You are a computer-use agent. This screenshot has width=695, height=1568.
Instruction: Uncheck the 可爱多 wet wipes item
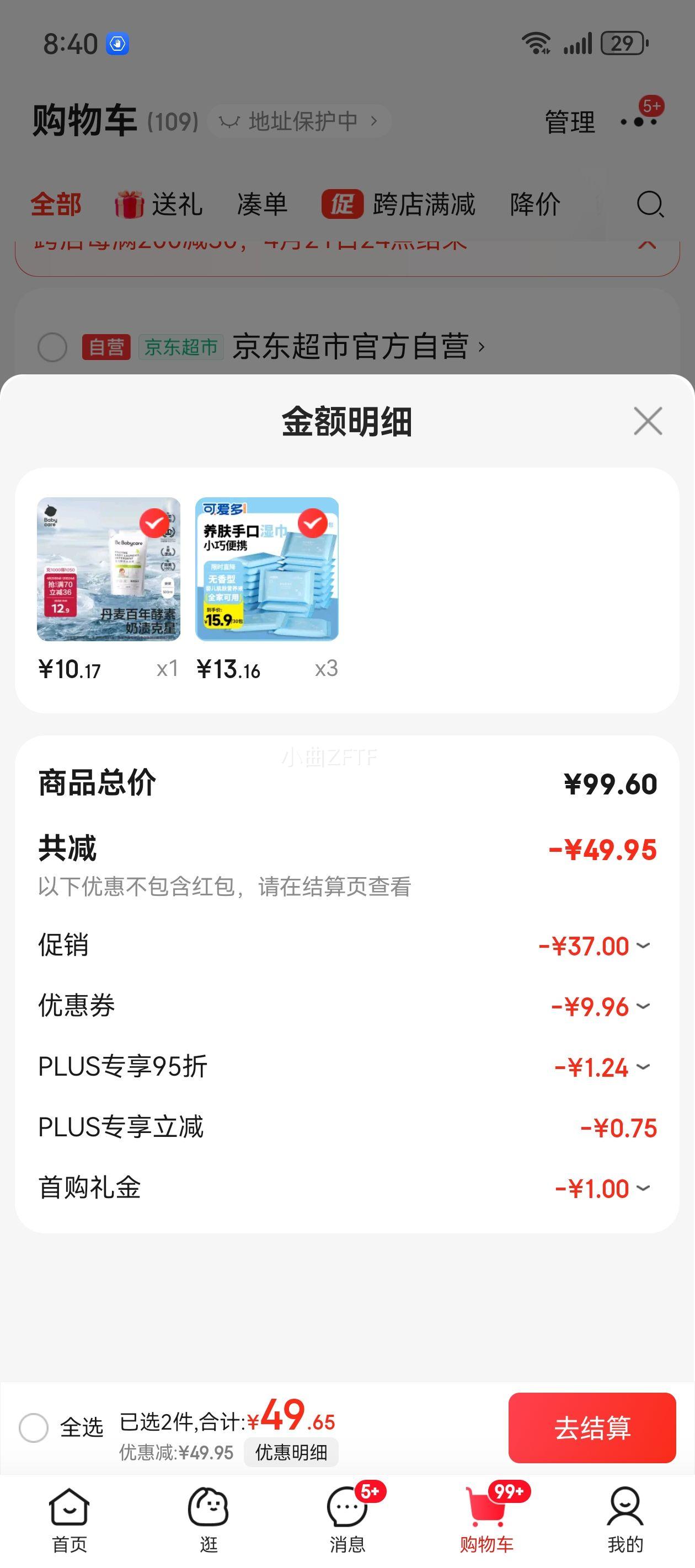coord(313,523)
